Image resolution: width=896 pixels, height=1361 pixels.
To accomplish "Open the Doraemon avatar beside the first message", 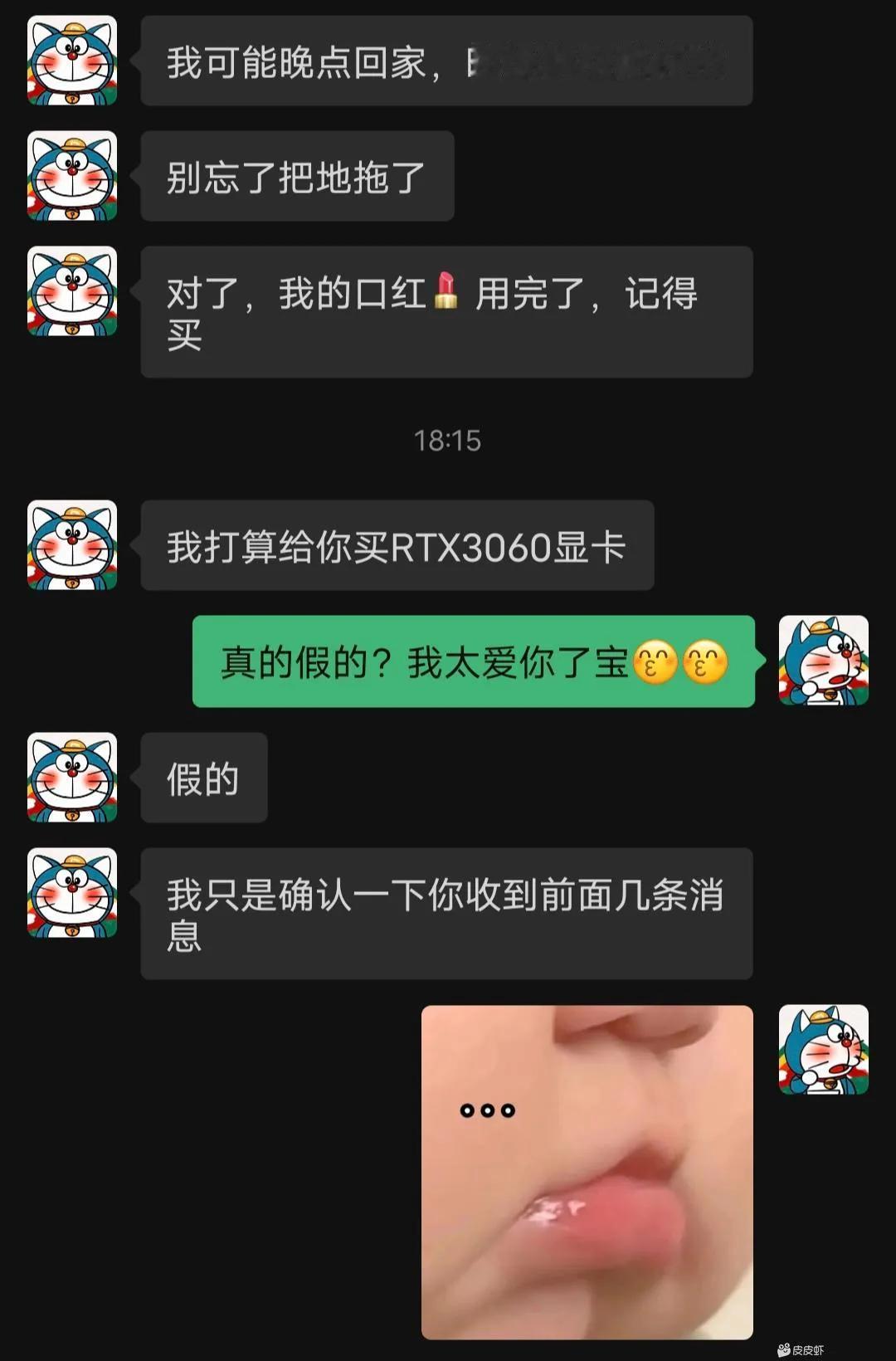I will pyautogui.click(x=71, y=58).
